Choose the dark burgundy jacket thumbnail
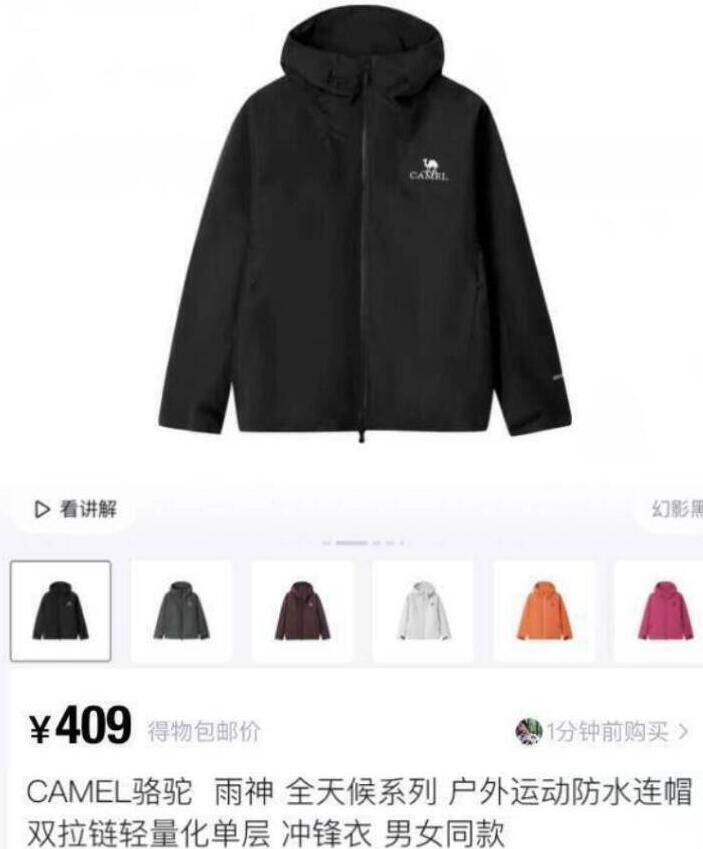 tap(302, 611)
